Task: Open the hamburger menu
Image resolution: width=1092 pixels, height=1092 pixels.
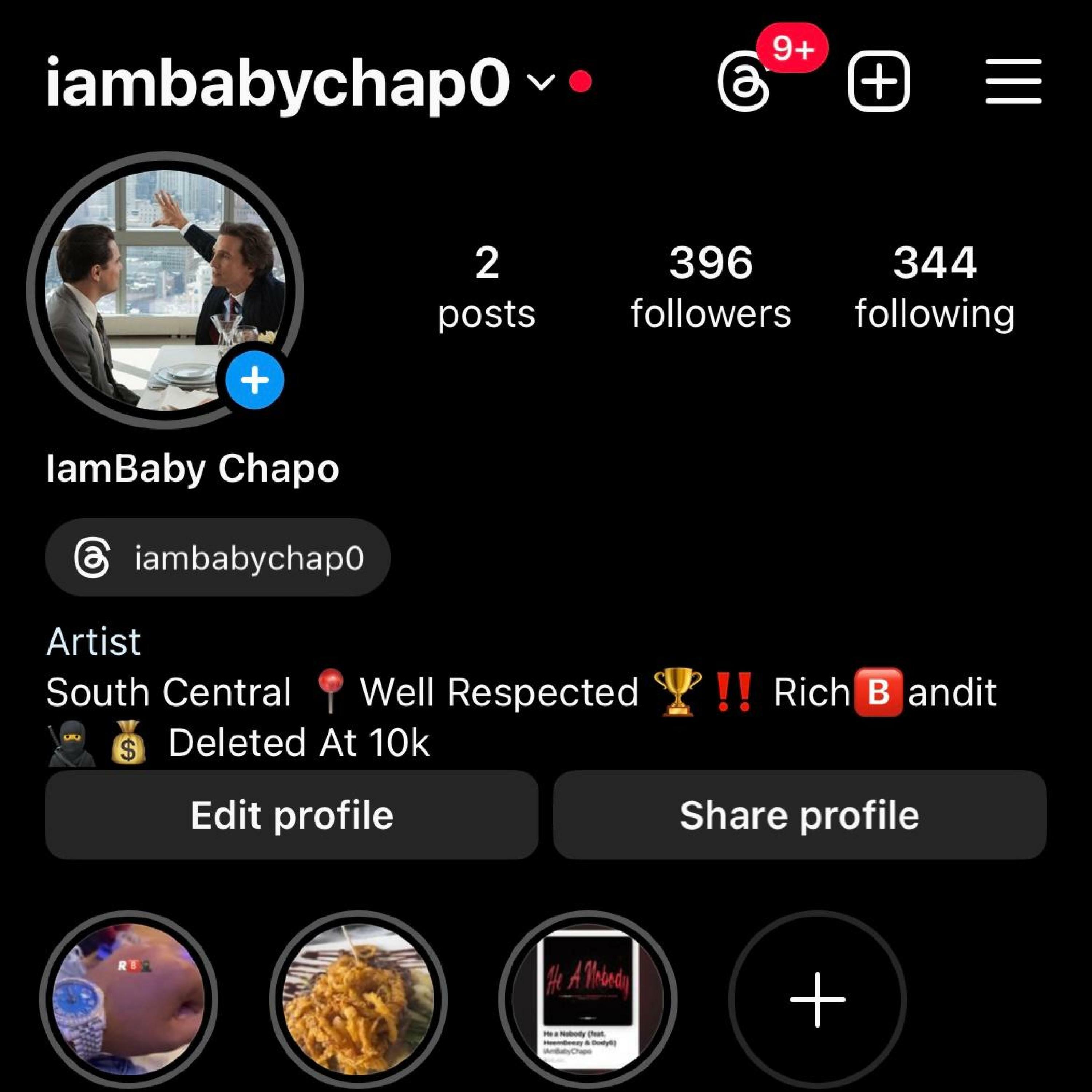Action: 1013,82
